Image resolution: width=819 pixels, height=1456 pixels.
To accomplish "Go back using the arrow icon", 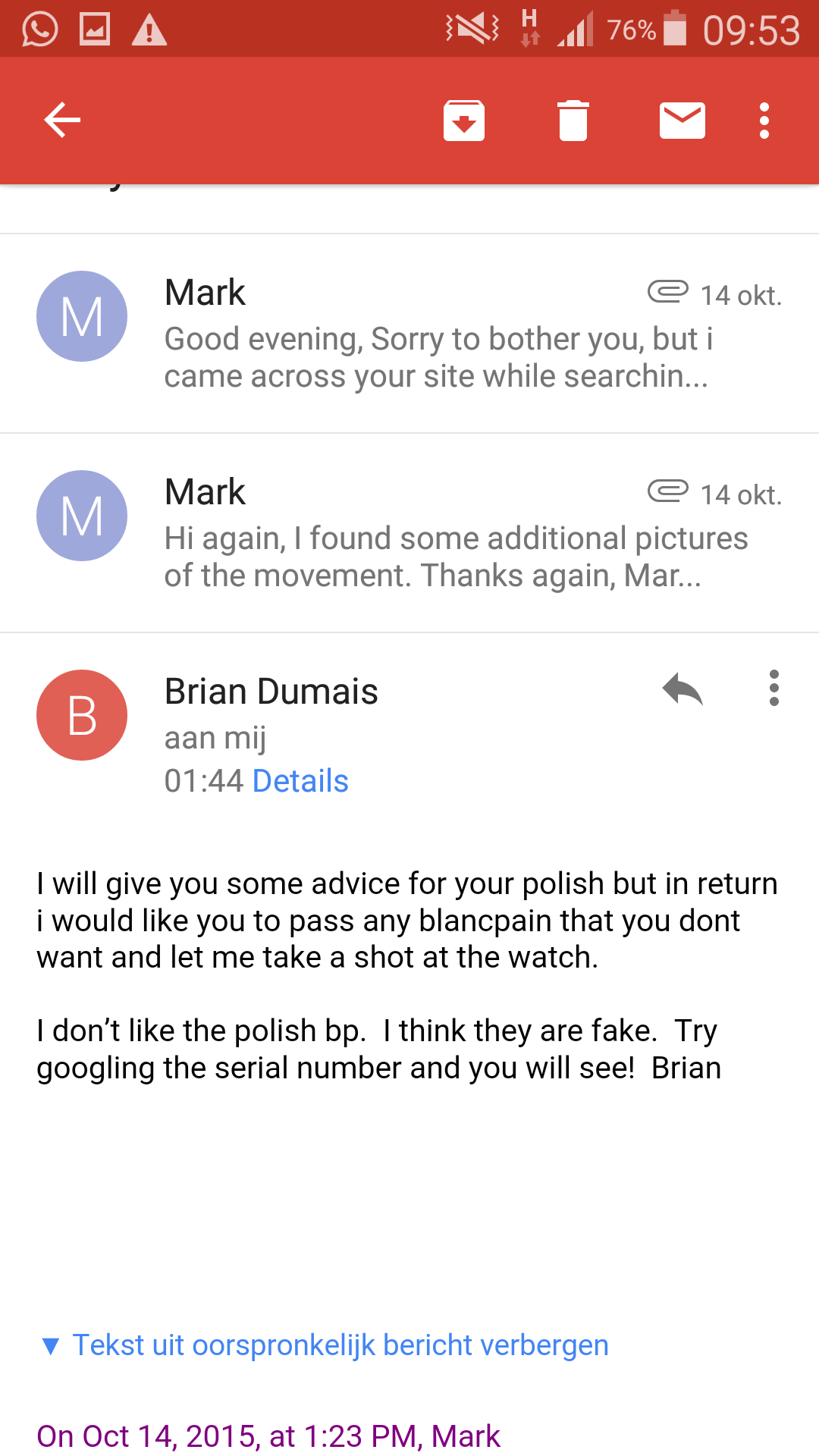I will coord(62,120).
